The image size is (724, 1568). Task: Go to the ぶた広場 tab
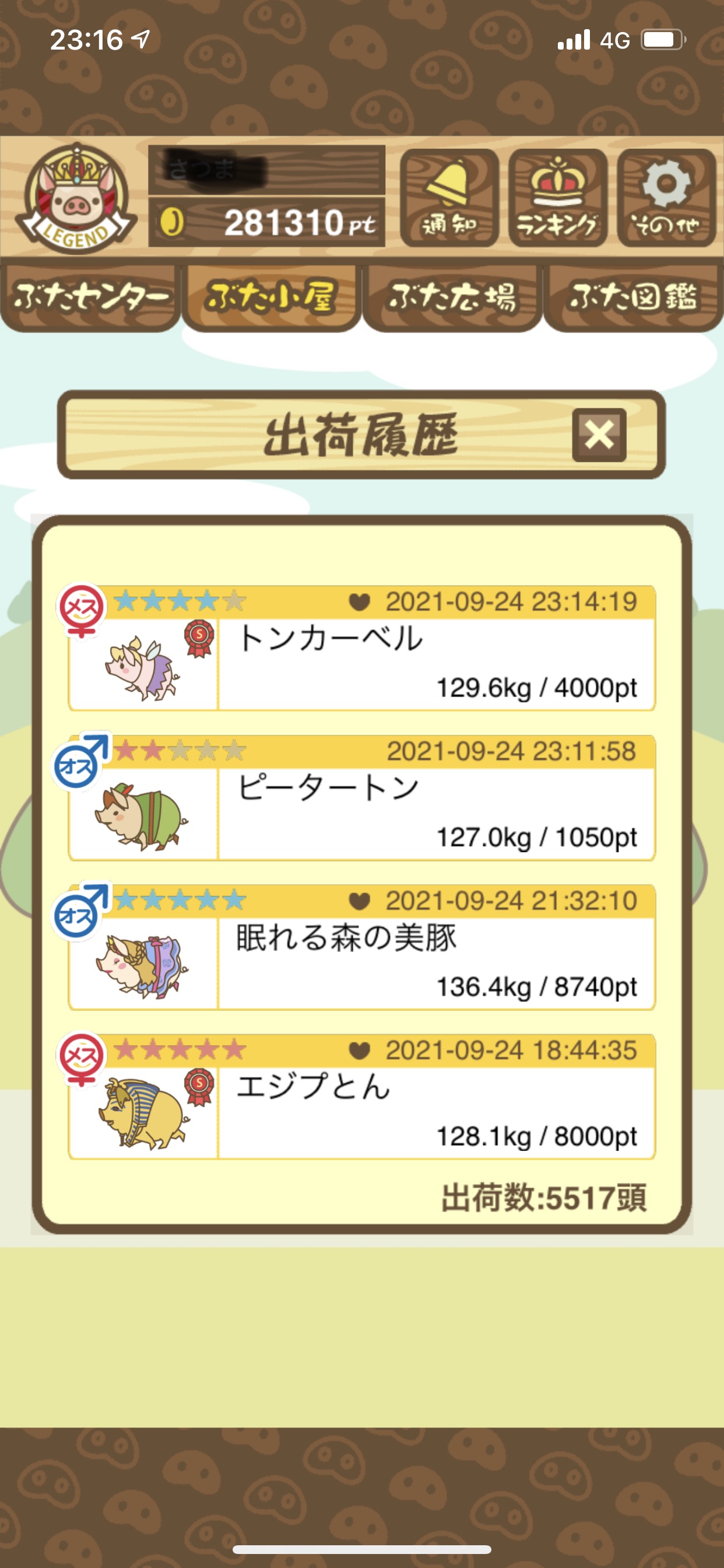click(x=452, y=297)
